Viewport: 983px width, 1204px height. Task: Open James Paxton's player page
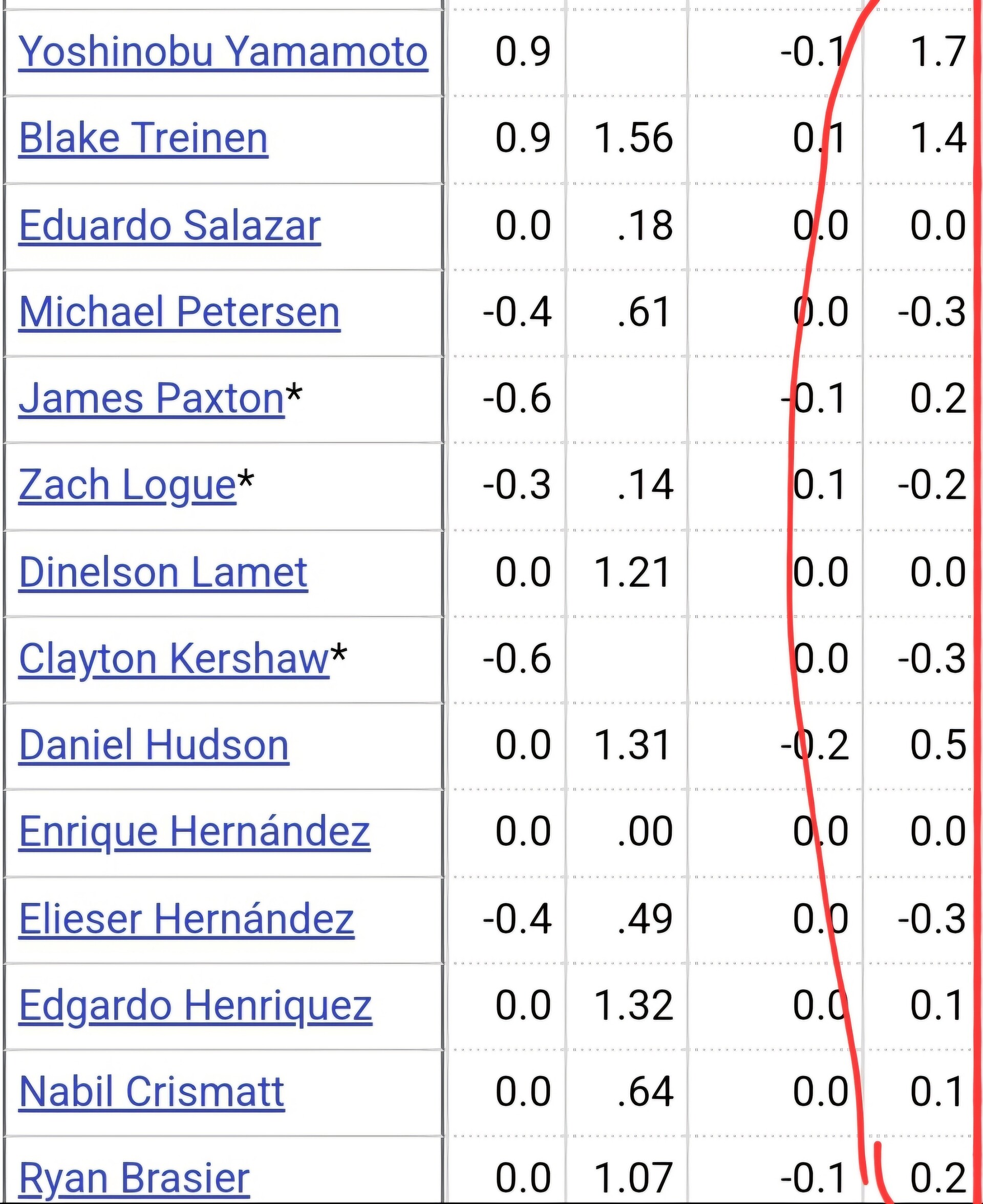[x=152, y=399]
